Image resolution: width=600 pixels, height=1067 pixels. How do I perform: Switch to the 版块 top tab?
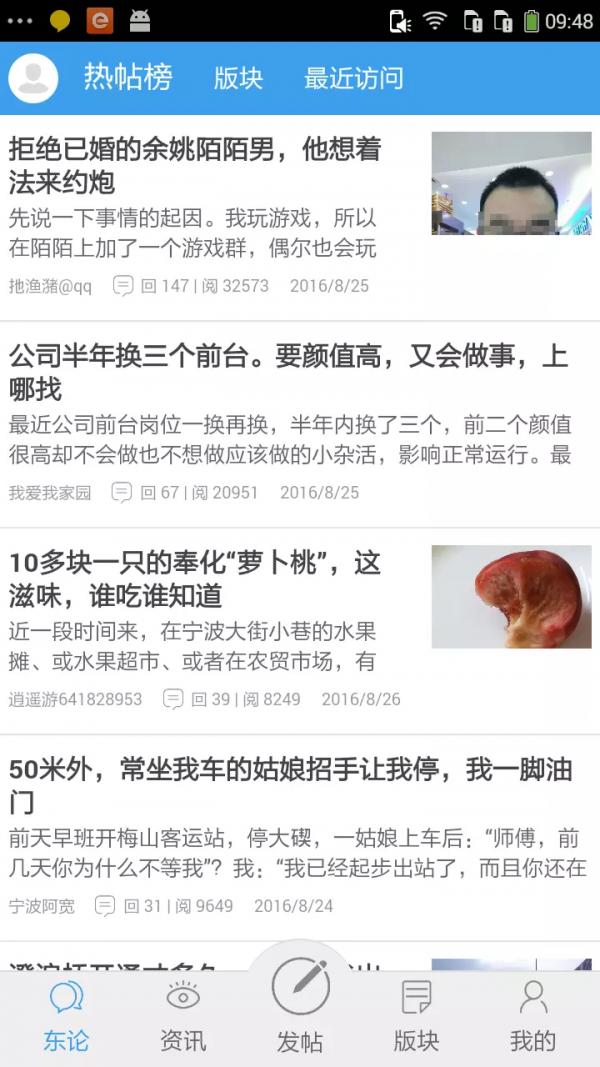238,78
